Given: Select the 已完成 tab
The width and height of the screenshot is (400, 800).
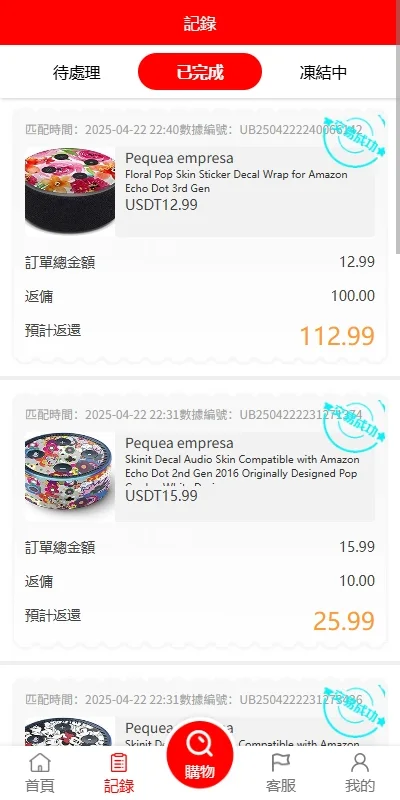Looking at the screenshot, I should point(200,72).
